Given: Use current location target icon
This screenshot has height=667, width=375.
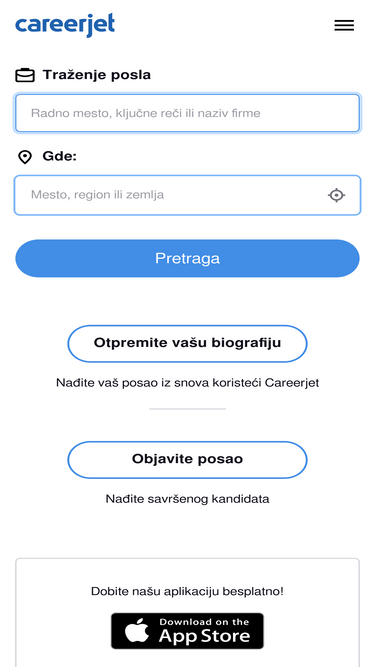Looking at the screenshot, I should coord(336,195).
